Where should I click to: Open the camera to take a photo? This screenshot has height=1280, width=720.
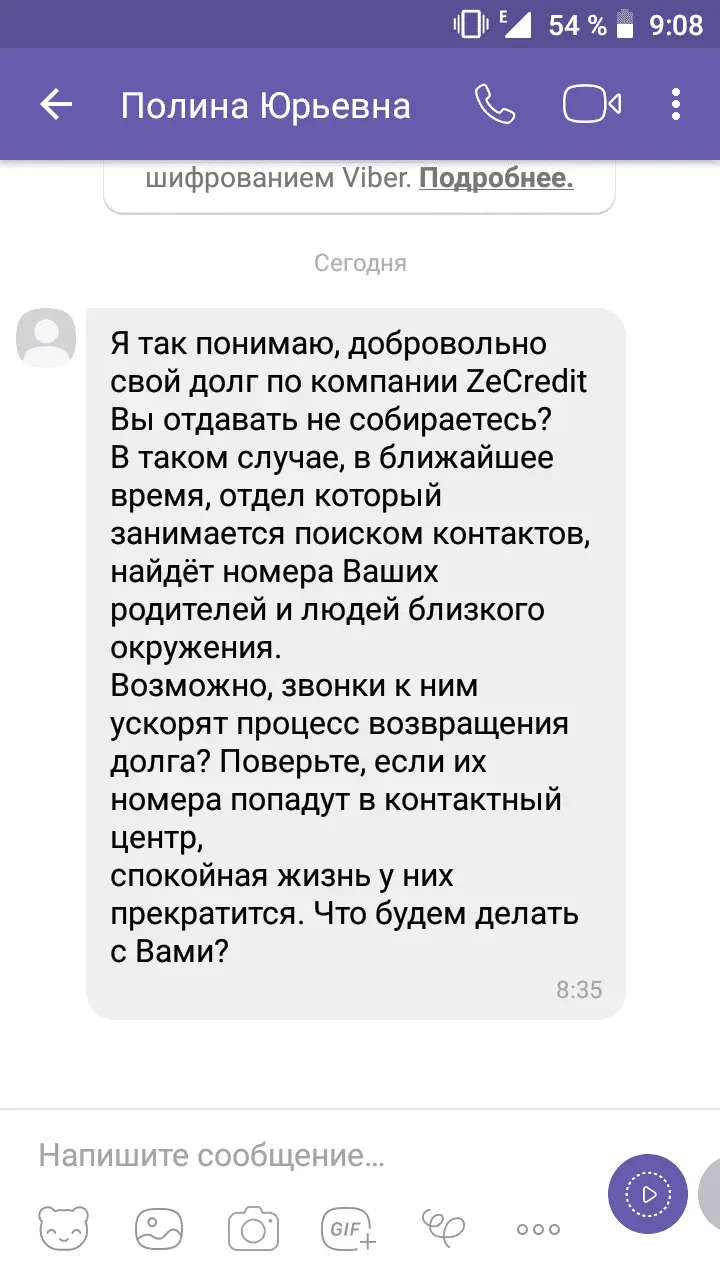tap(252, 1228)
